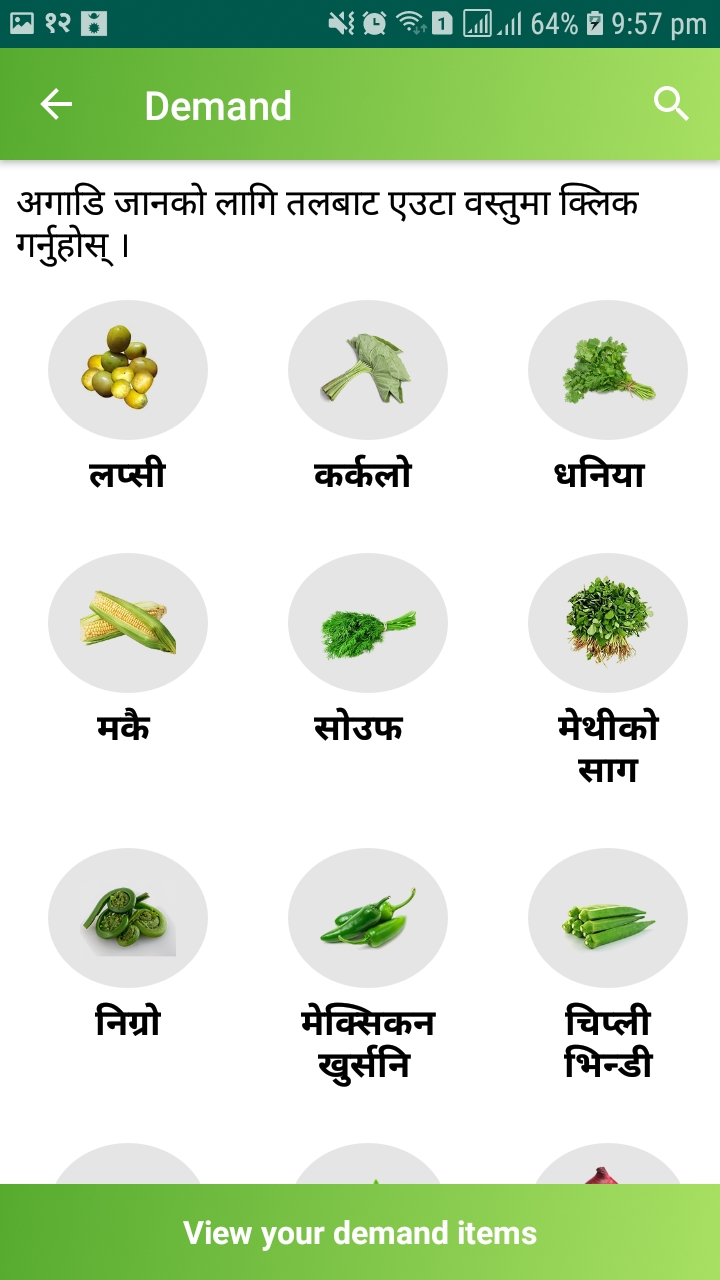
Task: Select the मकै corn item
Action: [x=128, y=623]
